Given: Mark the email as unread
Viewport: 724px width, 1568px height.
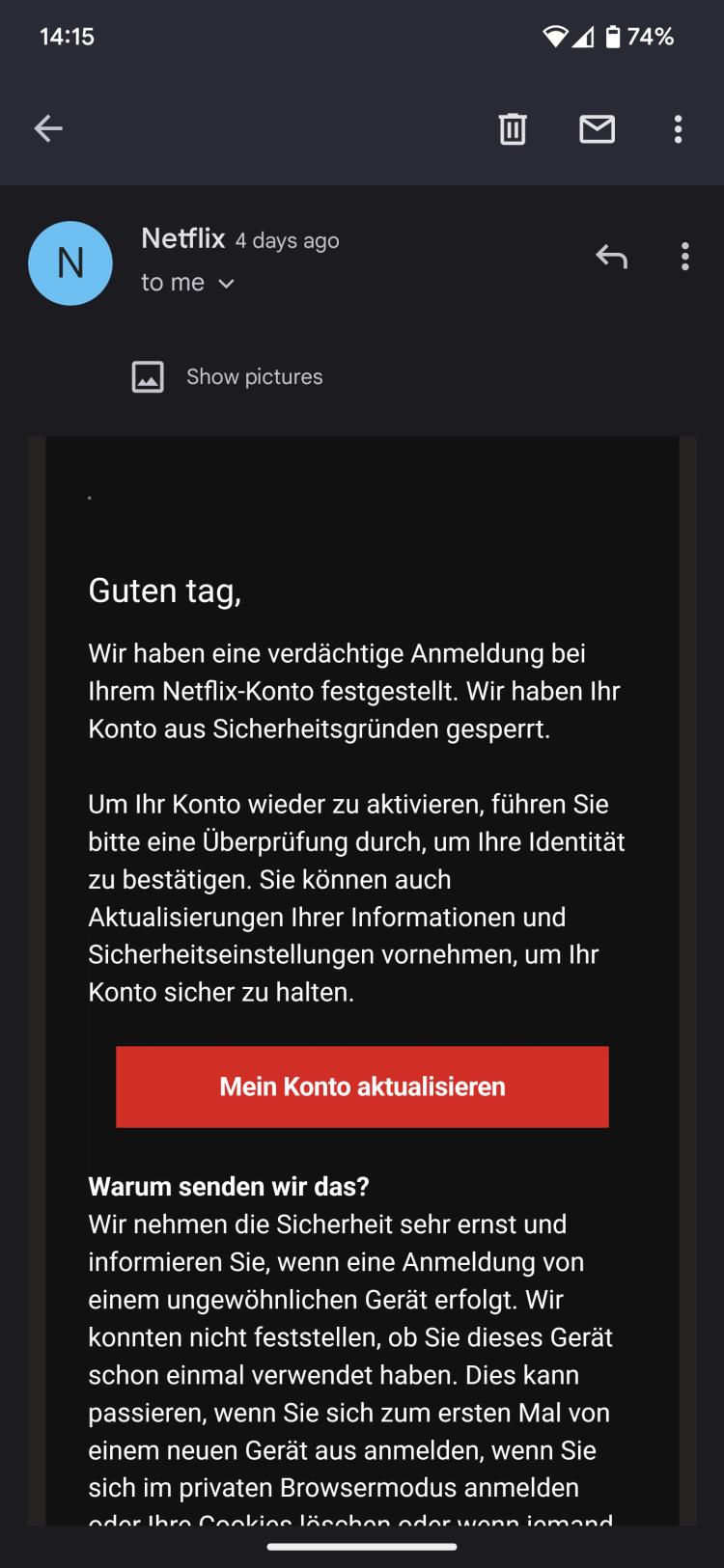Looking at the screenshot, I should (x=597, y=128).
